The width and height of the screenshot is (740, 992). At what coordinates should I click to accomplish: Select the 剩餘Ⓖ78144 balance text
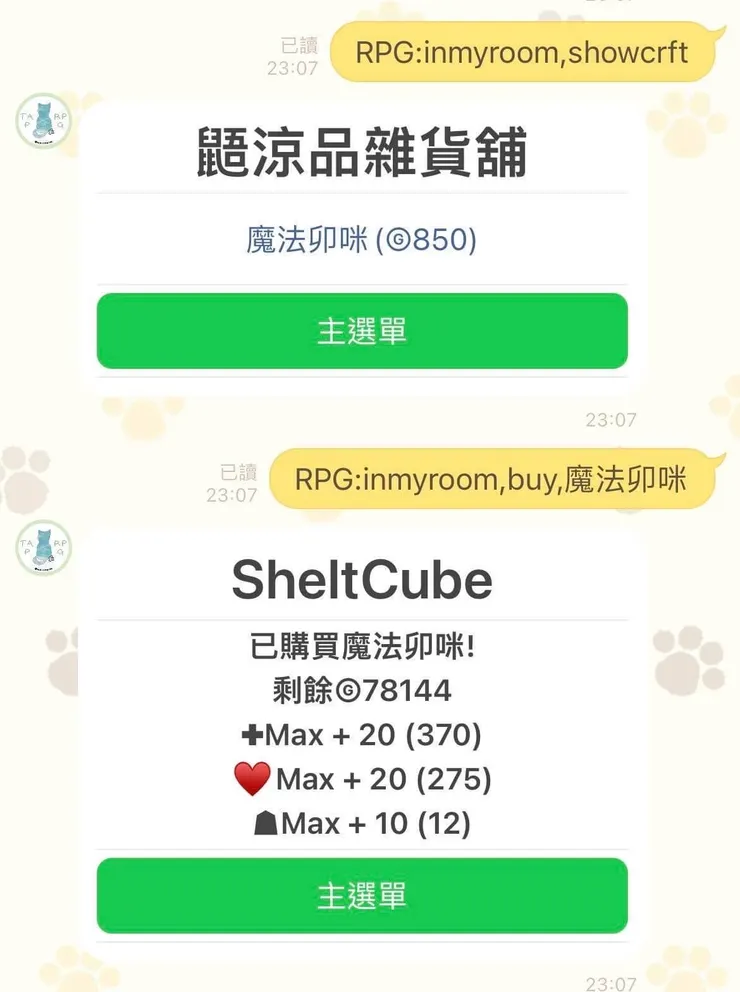coord(361,690)
